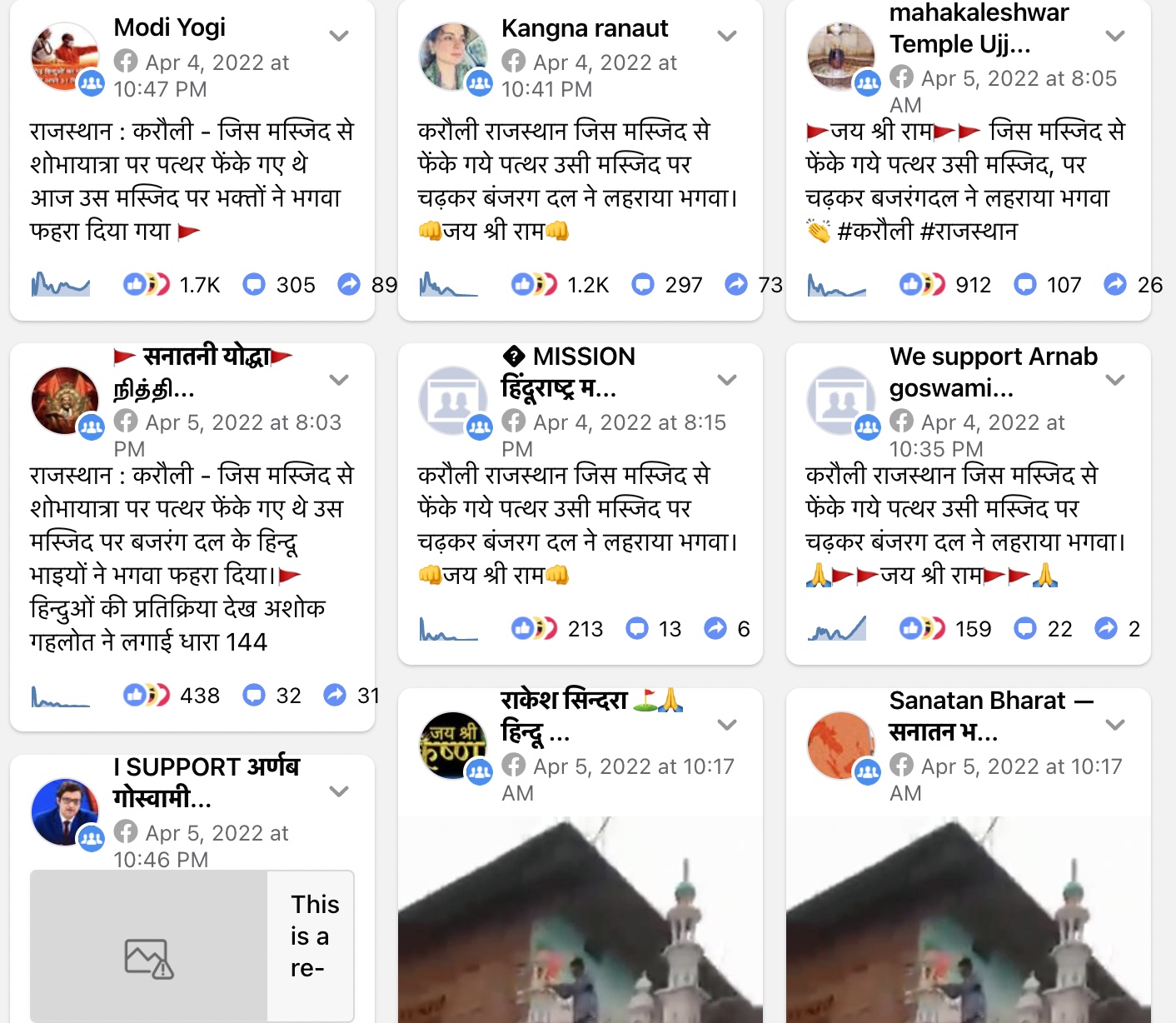Open the mahakaleshwar Temple group name

point(979,27)
